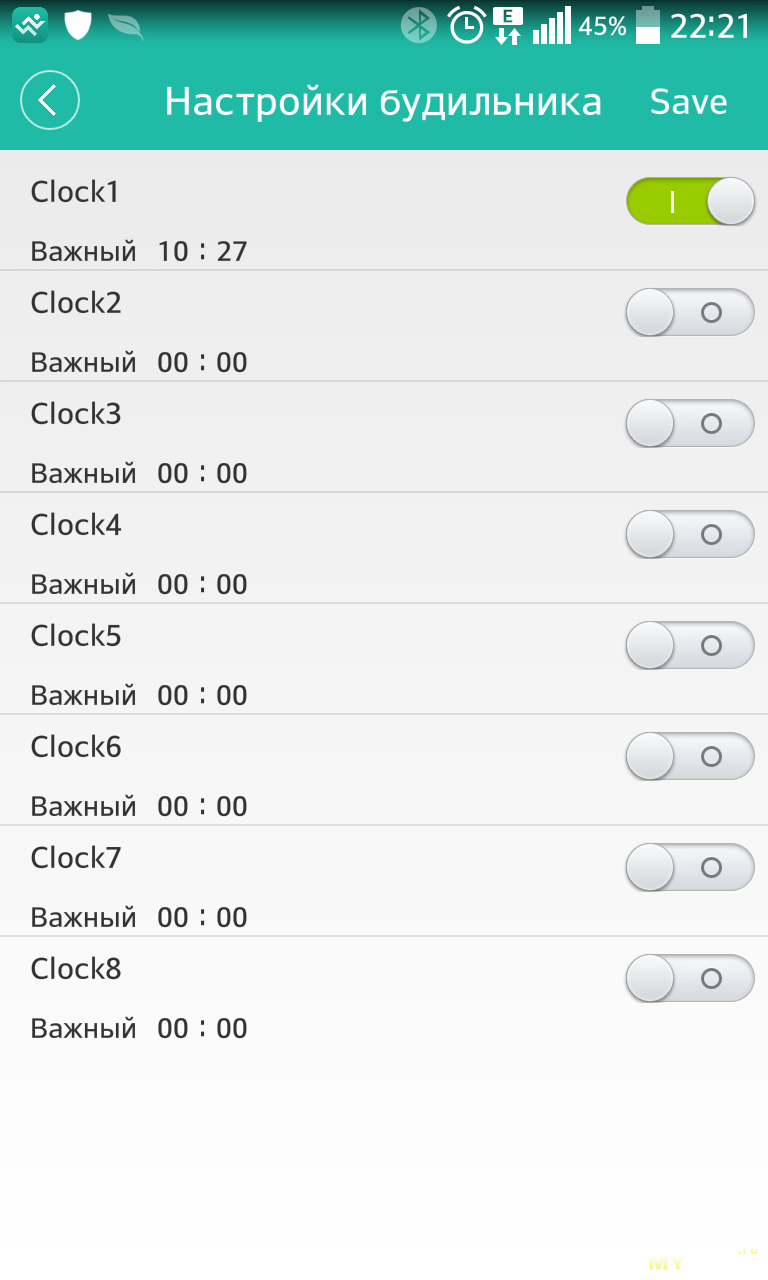Save the alarm settings

688,102
